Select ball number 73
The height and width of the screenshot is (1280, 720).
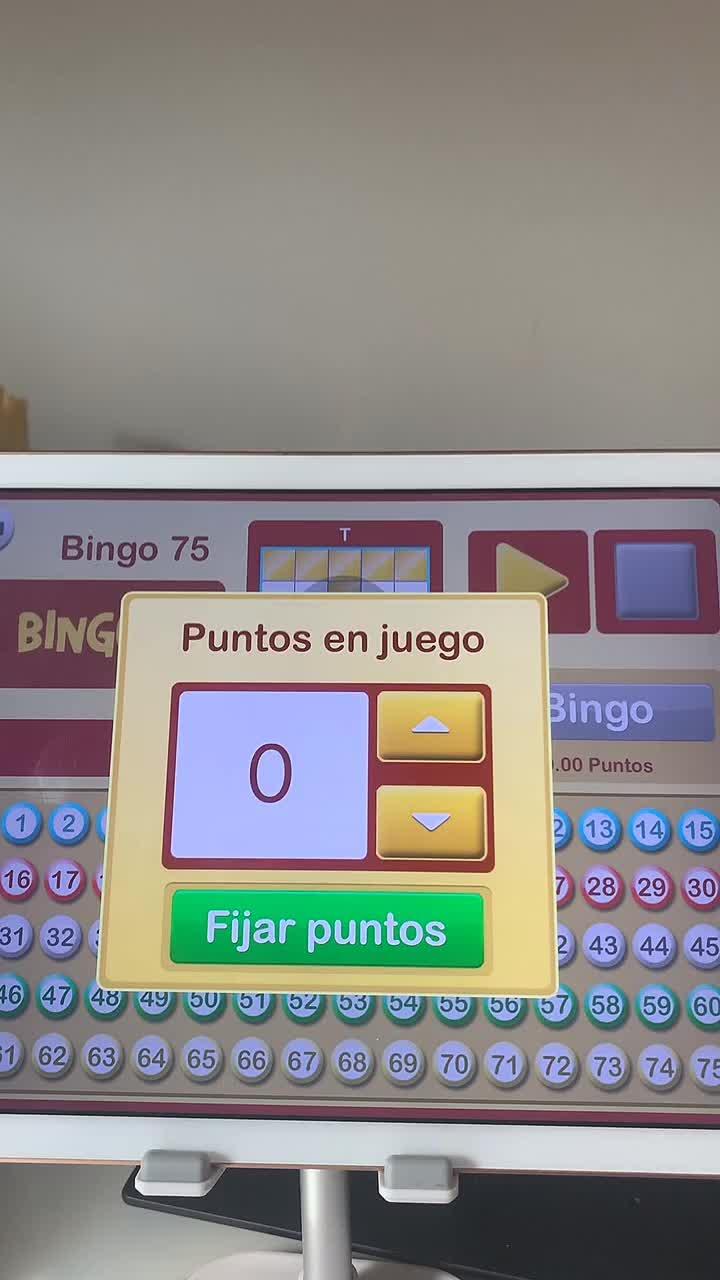[x=607, y=1067]
